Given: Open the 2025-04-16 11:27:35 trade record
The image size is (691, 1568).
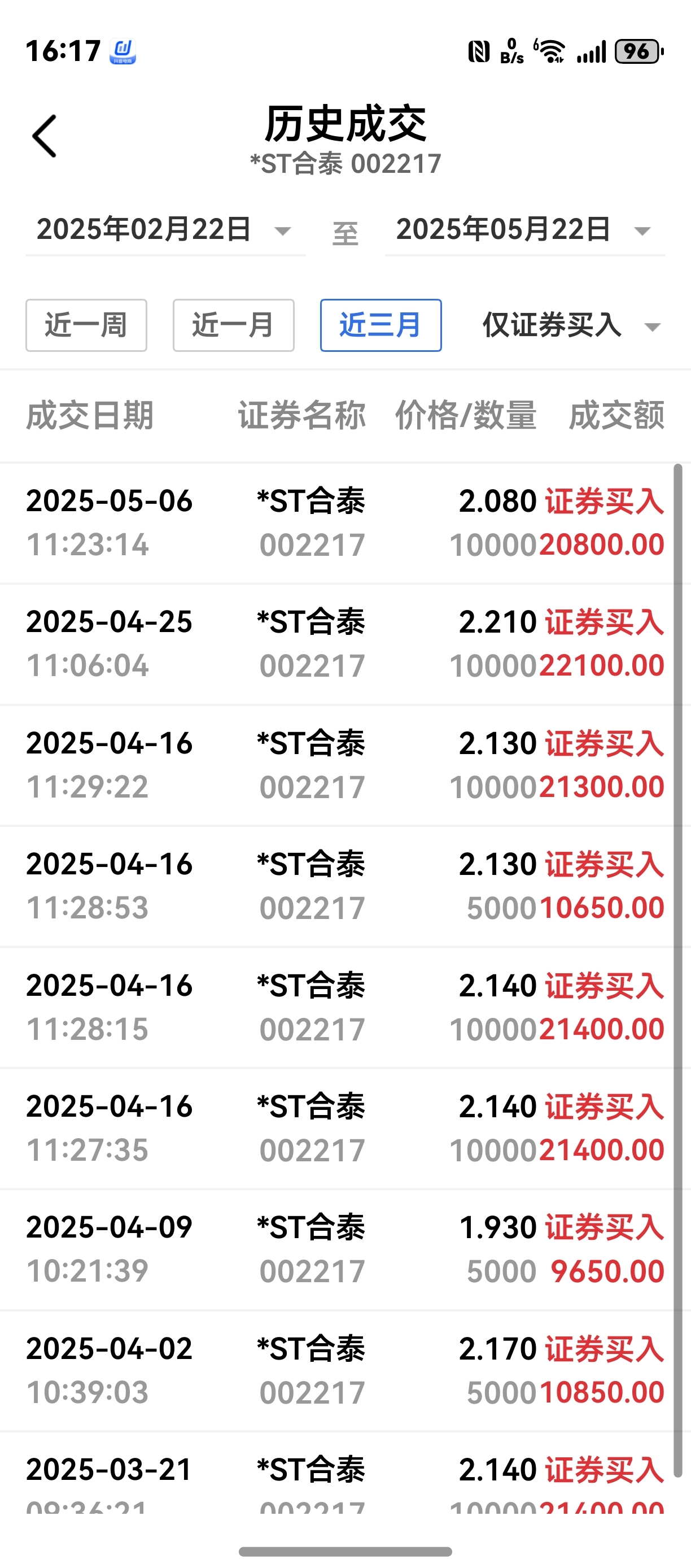Looking at the screenshot, I should [336, 1129].
